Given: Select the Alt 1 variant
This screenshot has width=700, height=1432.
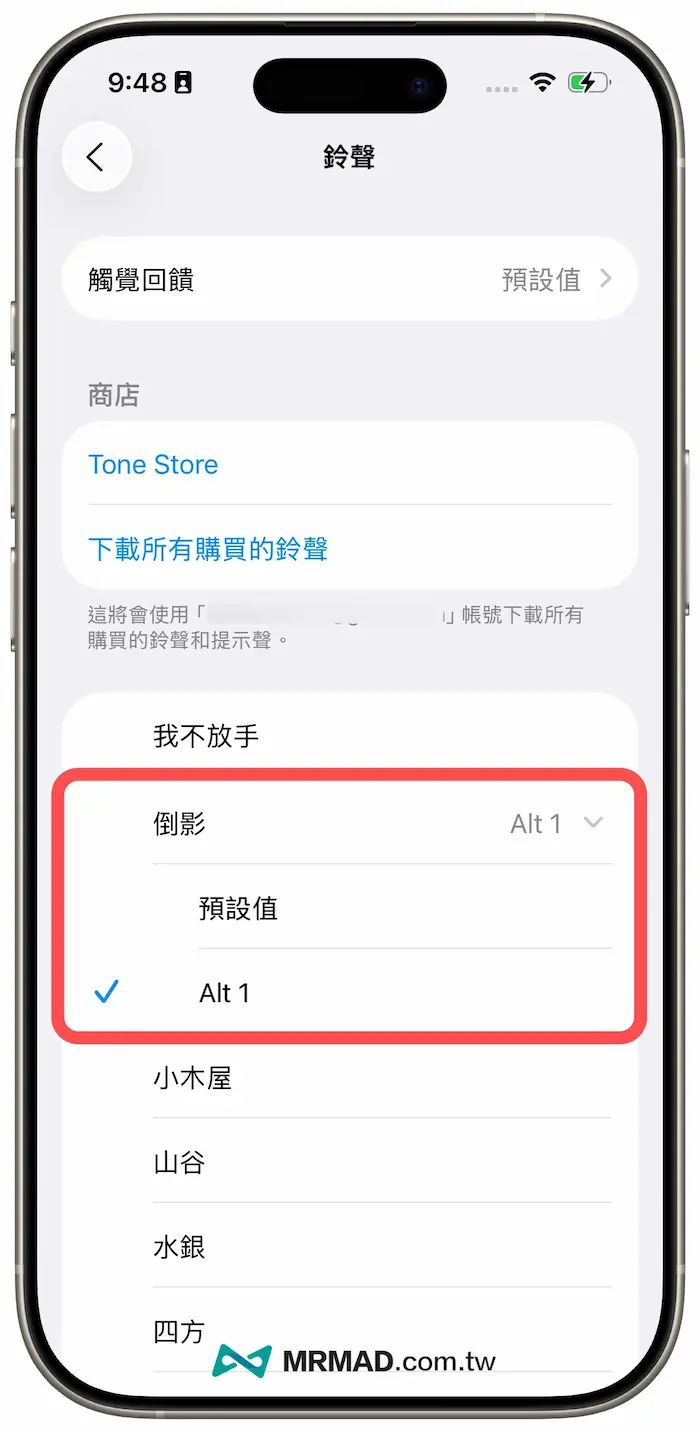Looking at the screenshot, I should click(225, 993).
